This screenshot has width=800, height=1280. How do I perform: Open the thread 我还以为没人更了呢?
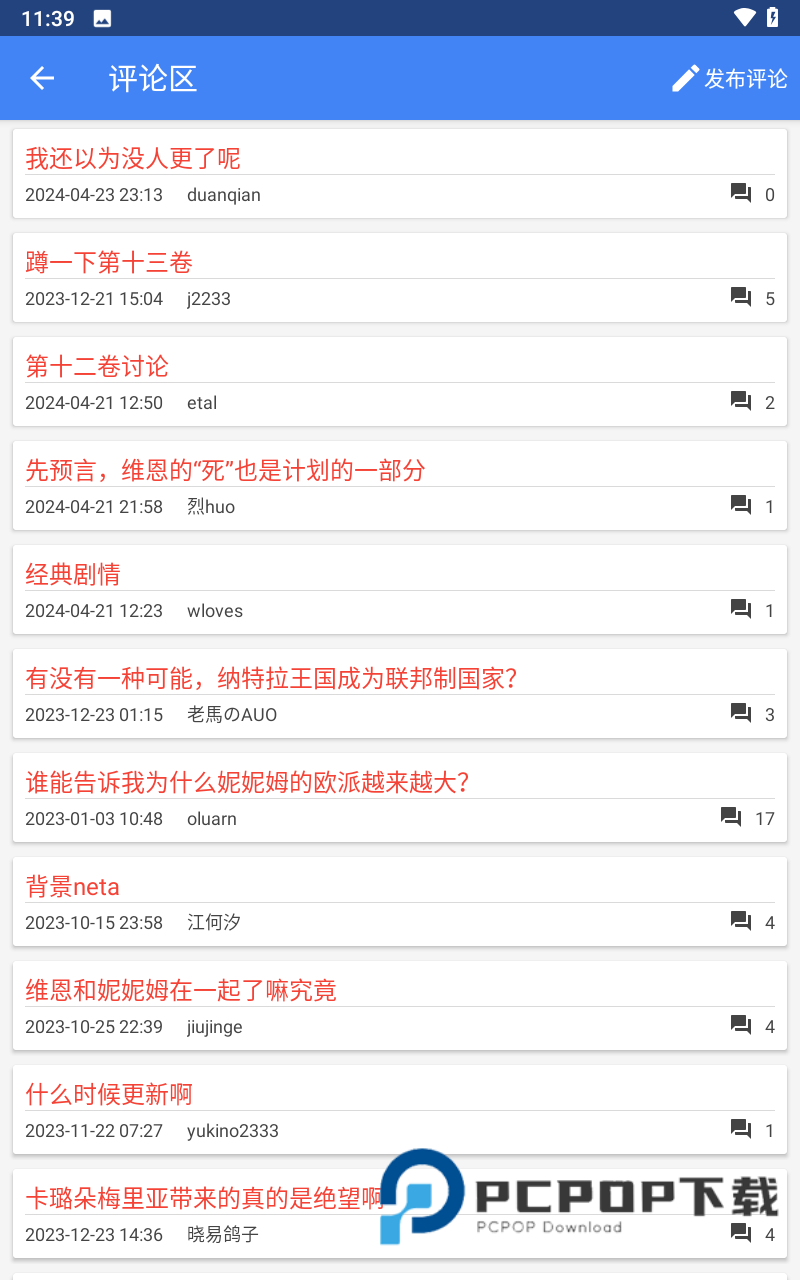pos(131,158)
